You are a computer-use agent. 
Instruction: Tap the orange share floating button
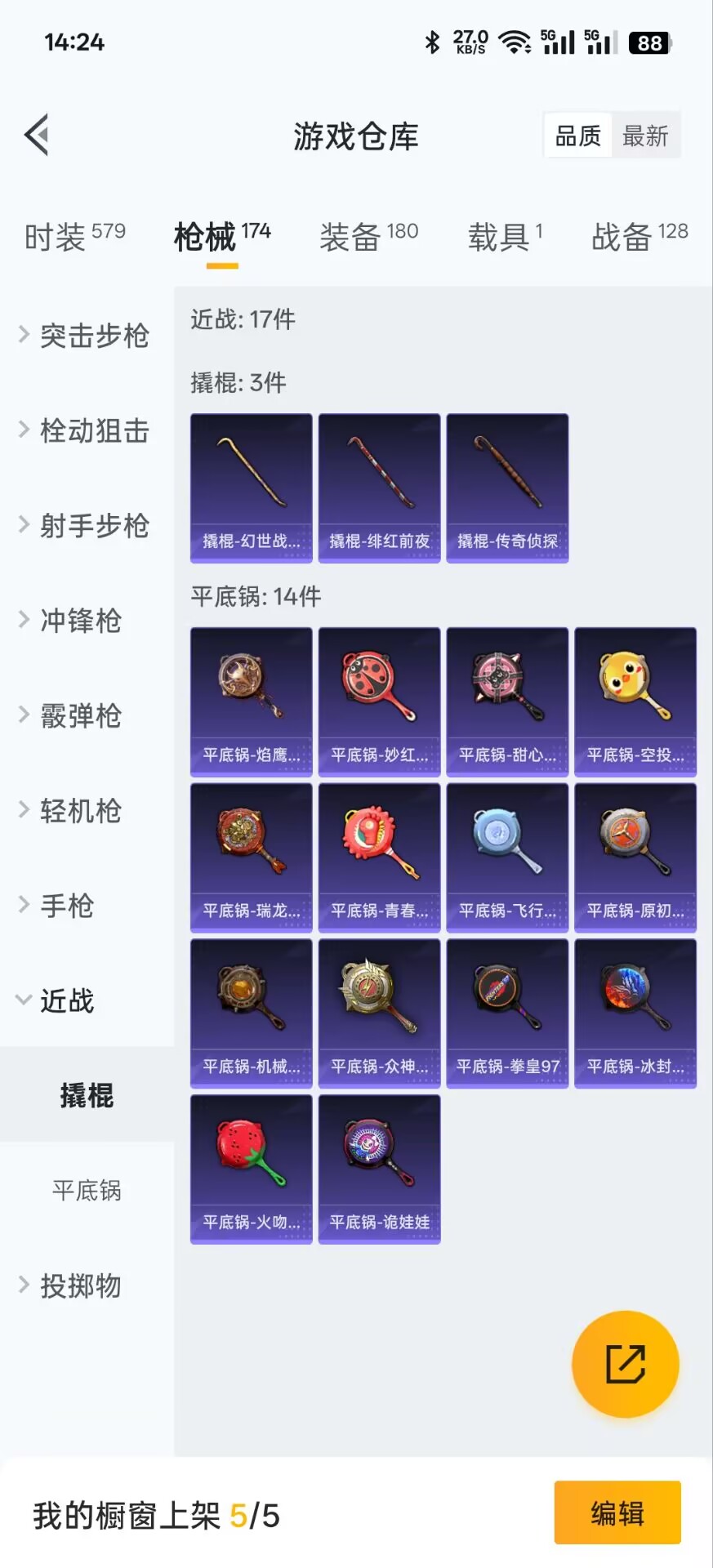(625, 1364)
